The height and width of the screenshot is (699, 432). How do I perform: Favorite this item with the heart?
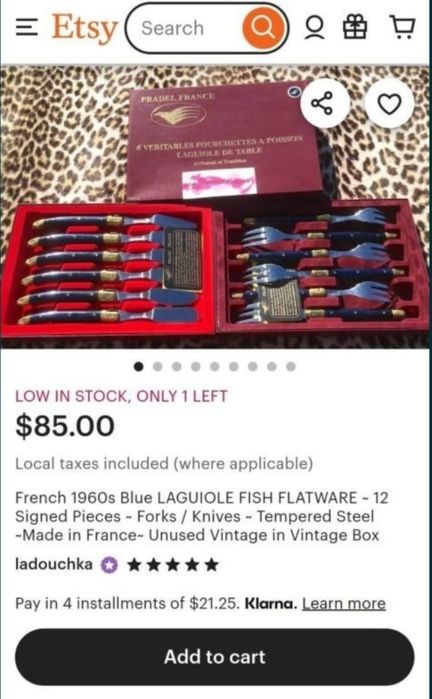point(389,103)
